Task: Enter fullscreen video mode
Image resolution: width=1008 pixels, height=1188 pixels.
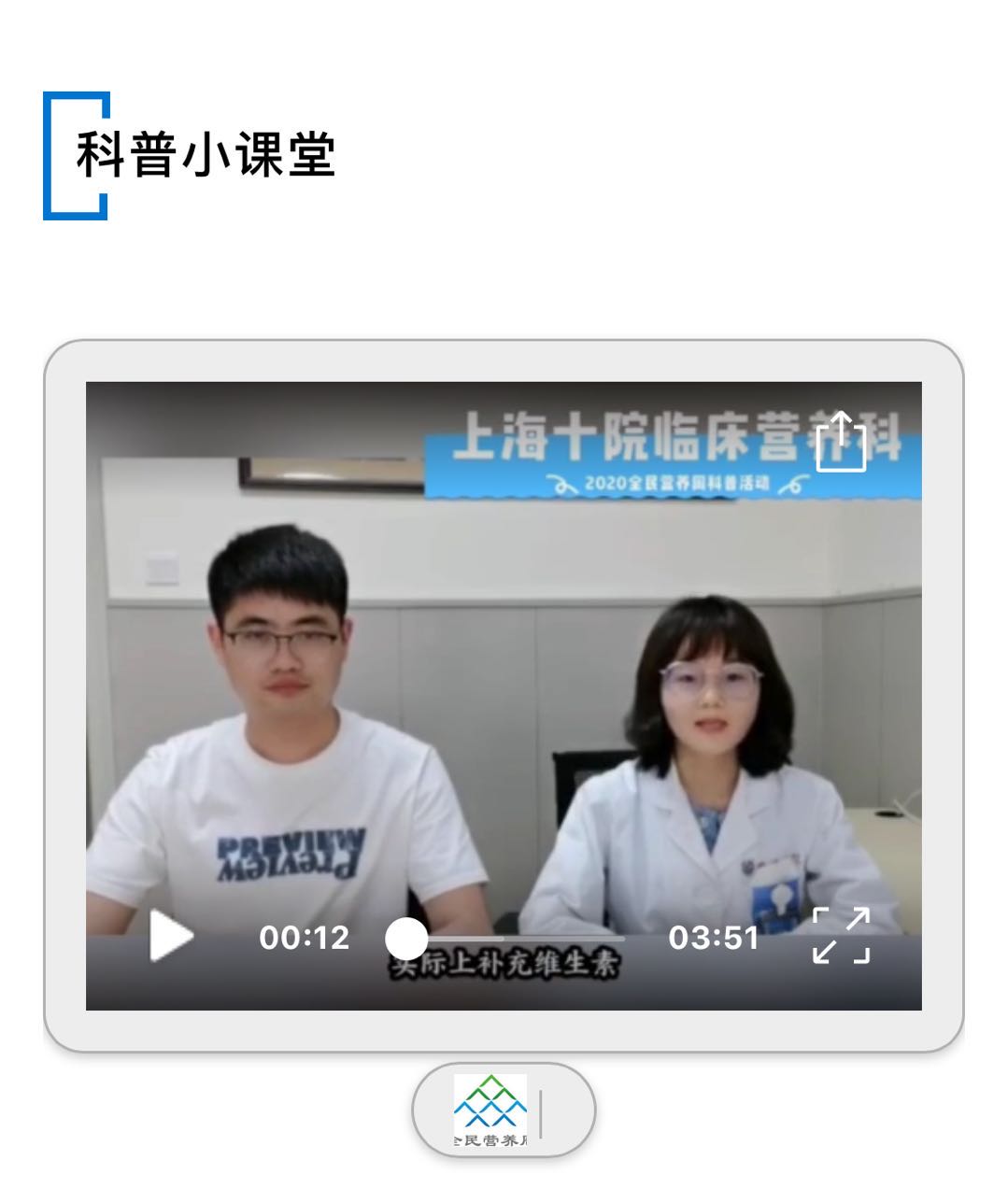Action: 841,935
